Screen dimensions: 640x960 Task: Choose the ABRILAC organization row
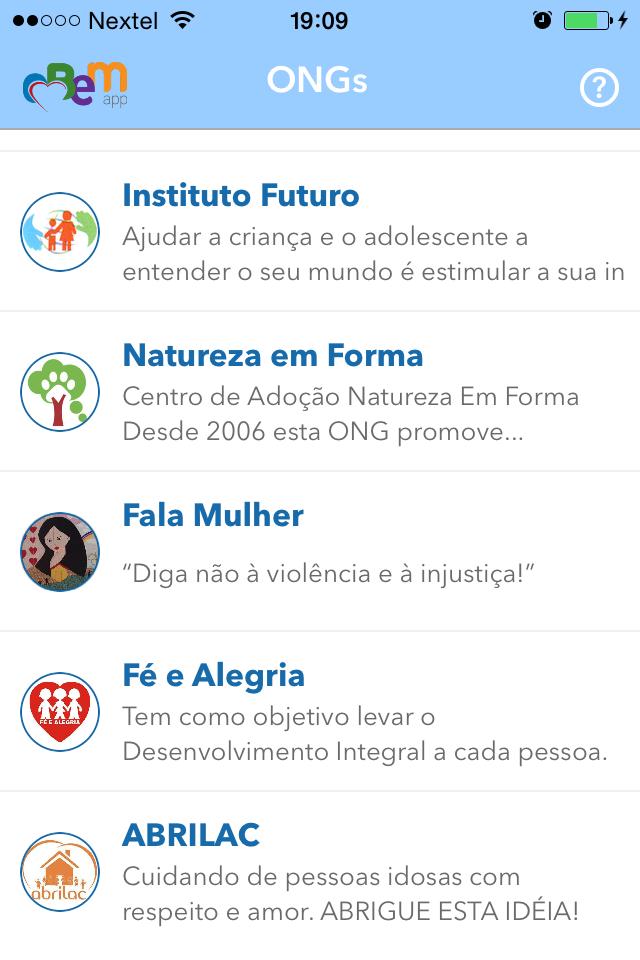(x=320, y=872)
